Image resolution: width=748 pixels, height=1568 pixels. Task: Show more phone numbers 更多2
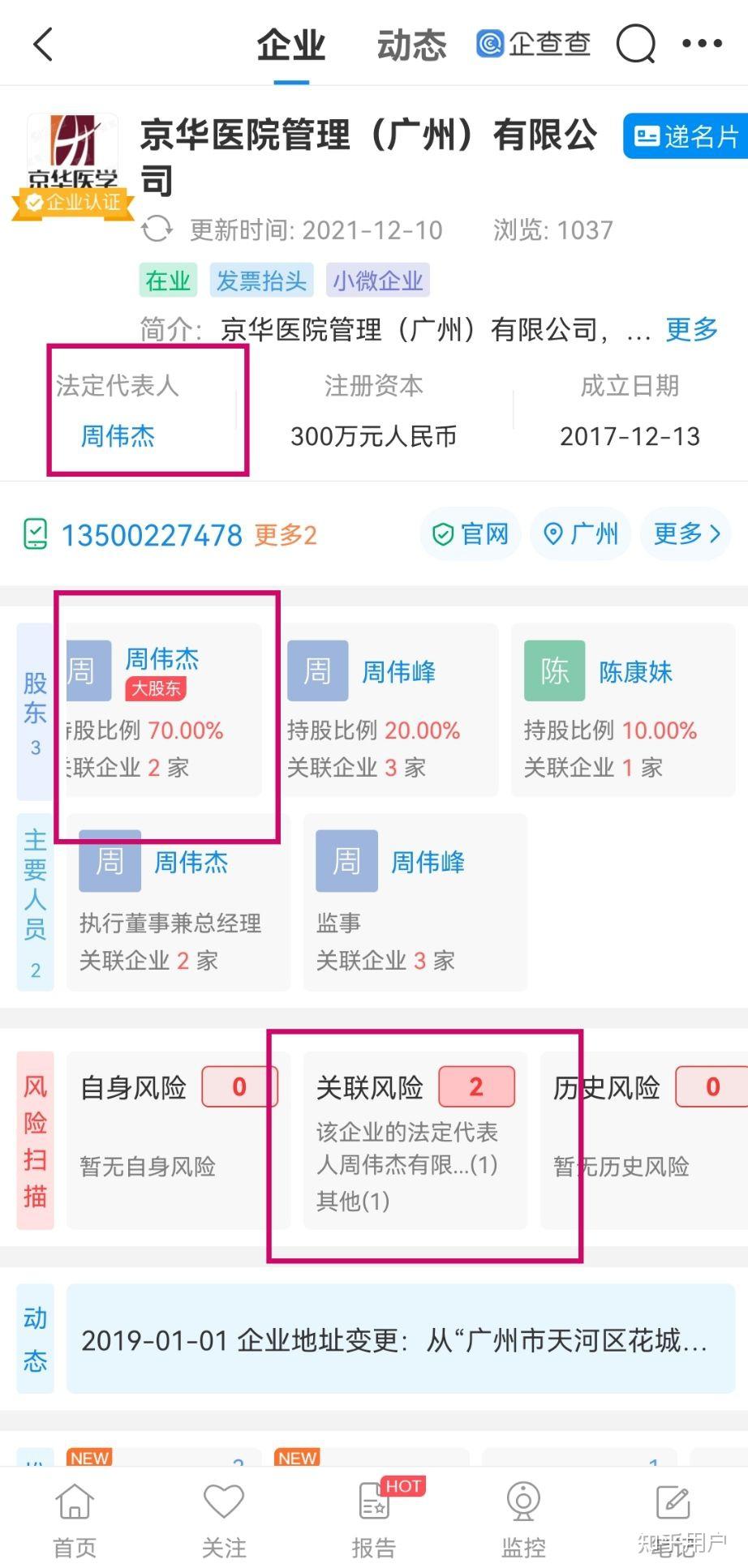(286, 535)
